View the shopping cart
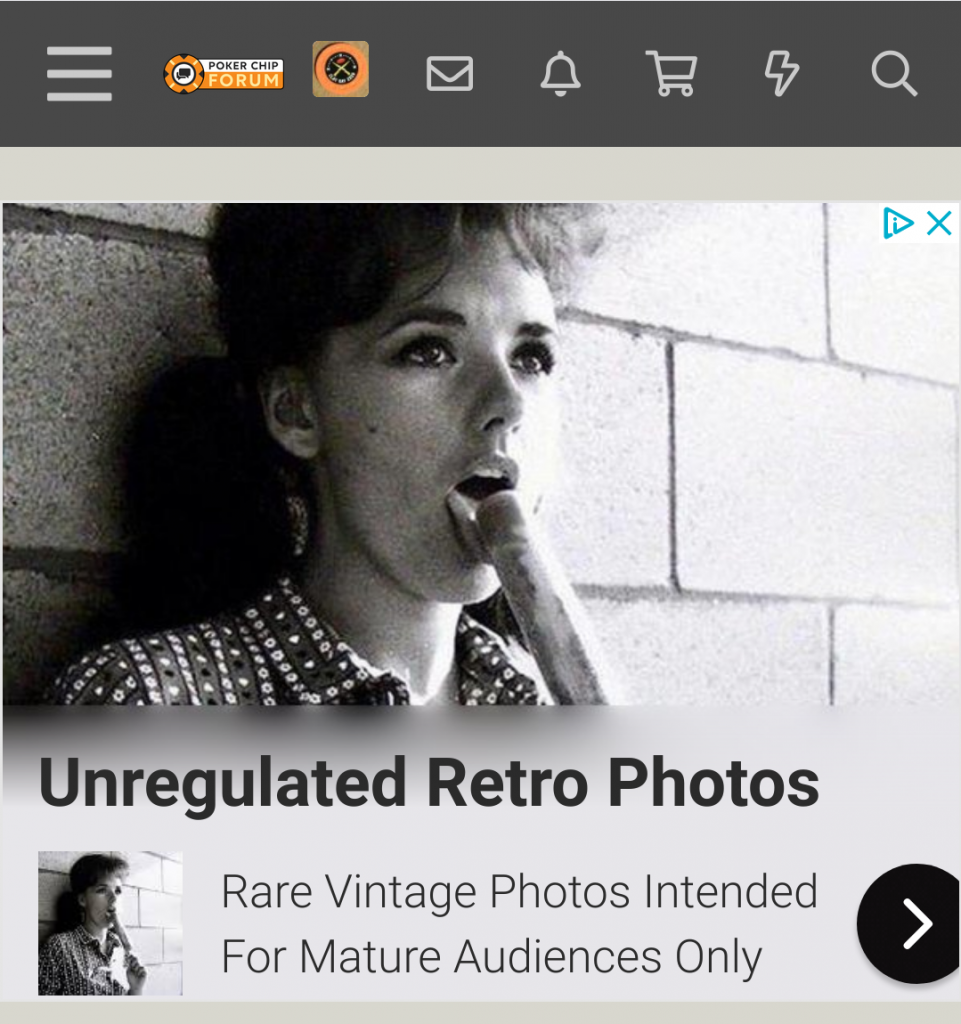The width and height of the screenshot is (961, 1024). coord(671,73)
